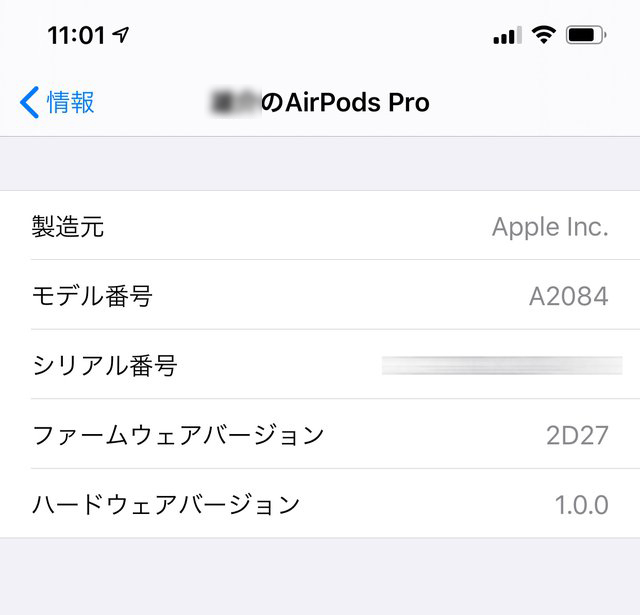Image resolution: width=640 pixels, height=615 pixels.
Task: Go back to the 情報 screen
Action: click(x=57, y=102)
